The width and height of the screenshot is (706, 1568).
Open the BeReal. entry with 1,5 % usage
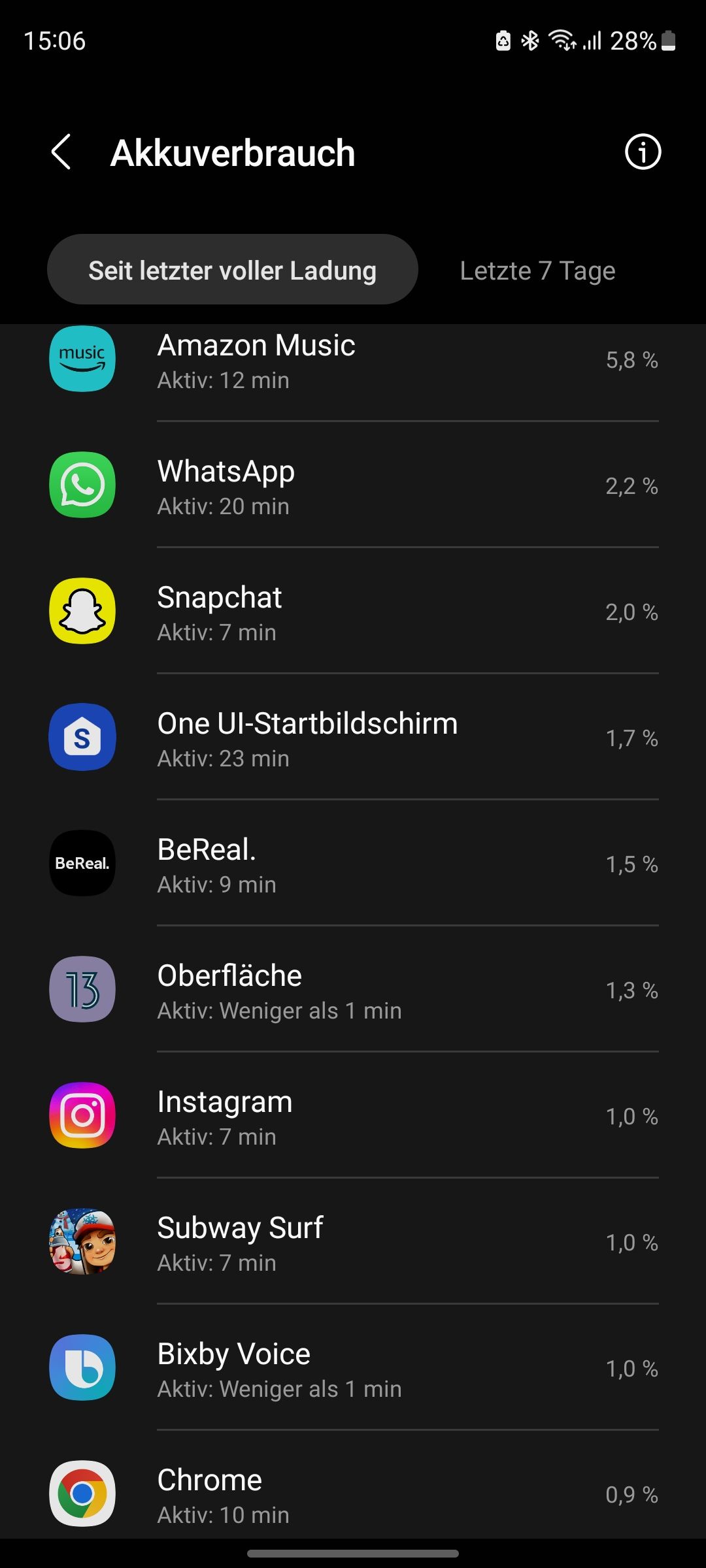(353, 864)
